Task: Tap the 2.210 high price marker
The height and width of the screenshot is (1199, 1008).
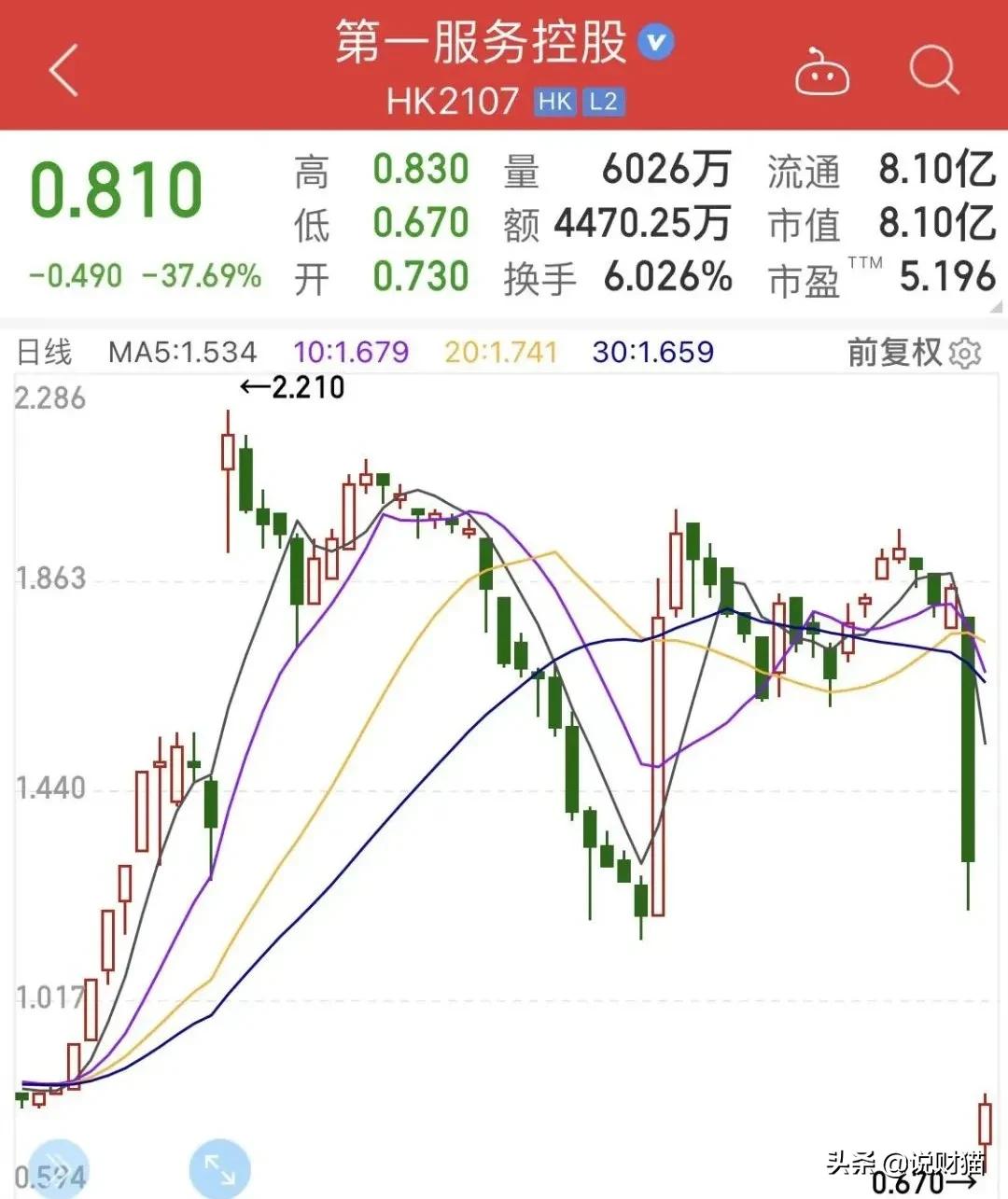Action: pyautogui.click(x=291, y=386)
